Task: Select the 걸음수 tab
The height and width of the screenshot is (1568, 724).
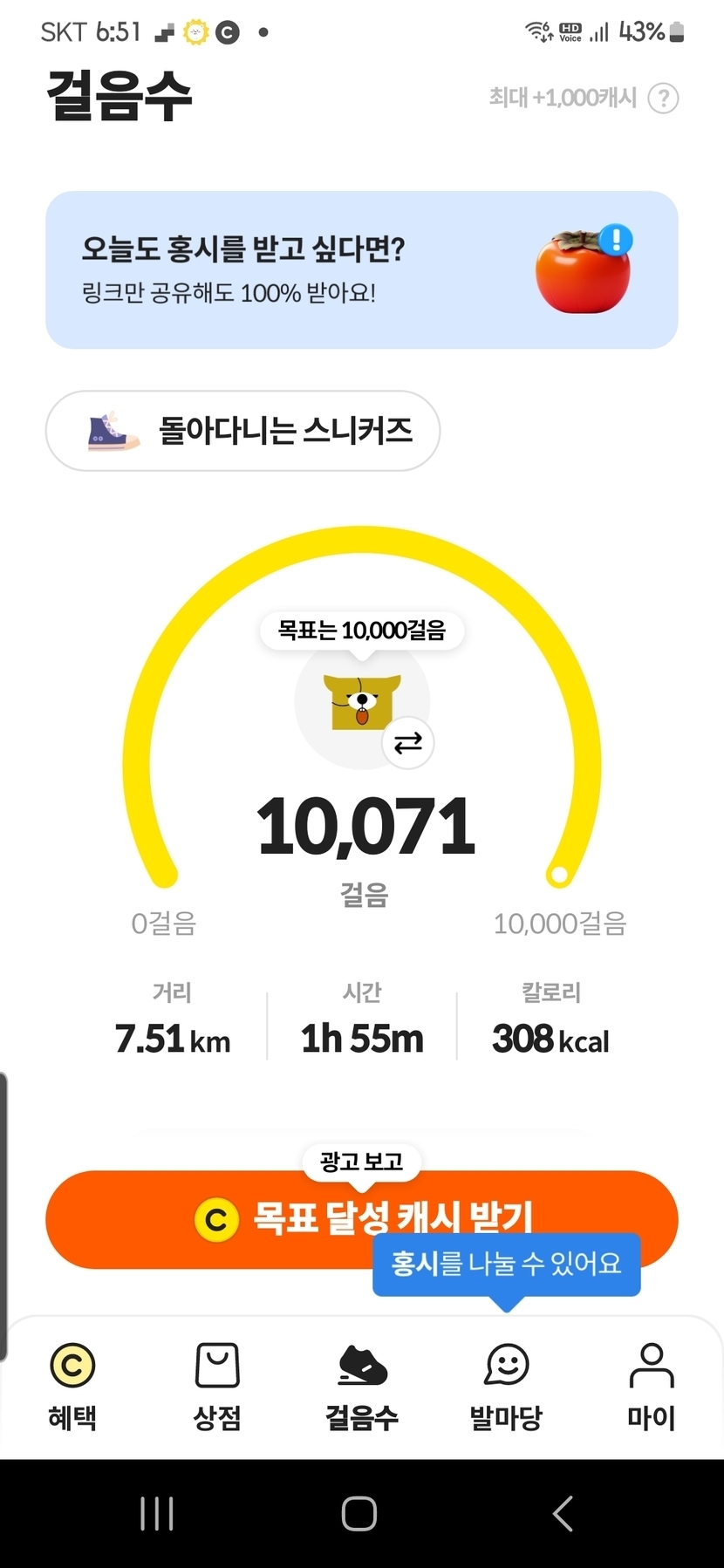Action: (362, 1386)
